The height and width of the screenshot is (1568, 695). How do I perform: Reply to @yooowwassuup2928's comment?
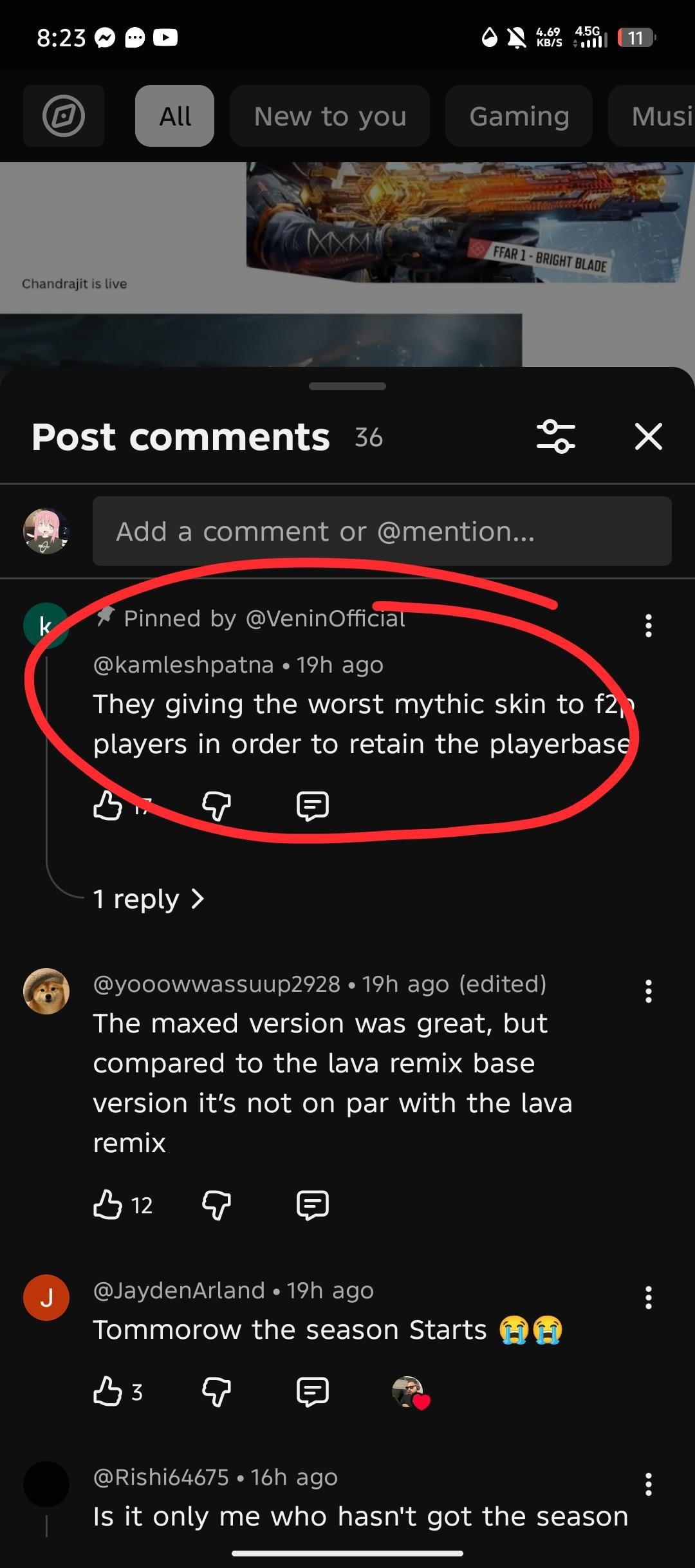[x=313, y=1205]
